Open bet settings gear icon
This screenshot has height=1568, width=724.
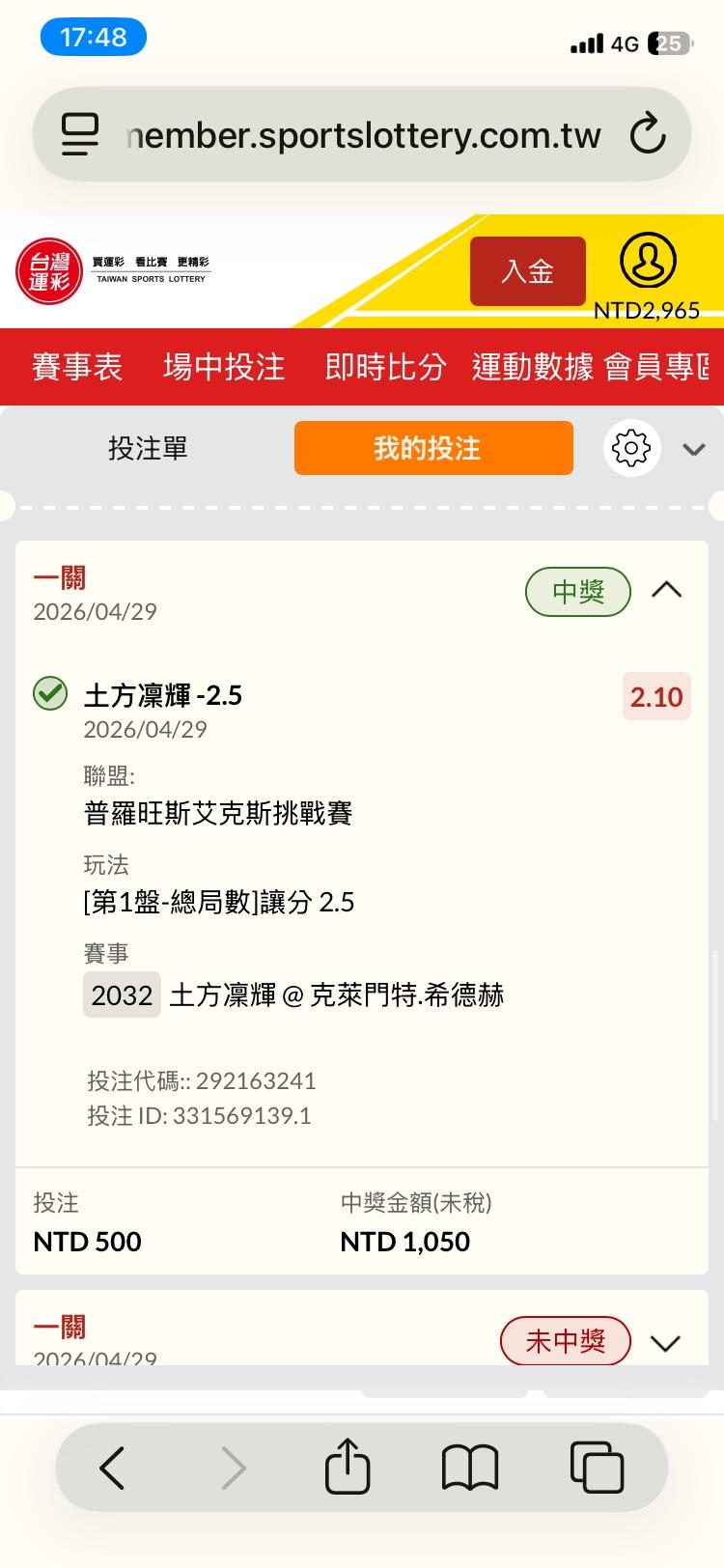coord(631,448)
